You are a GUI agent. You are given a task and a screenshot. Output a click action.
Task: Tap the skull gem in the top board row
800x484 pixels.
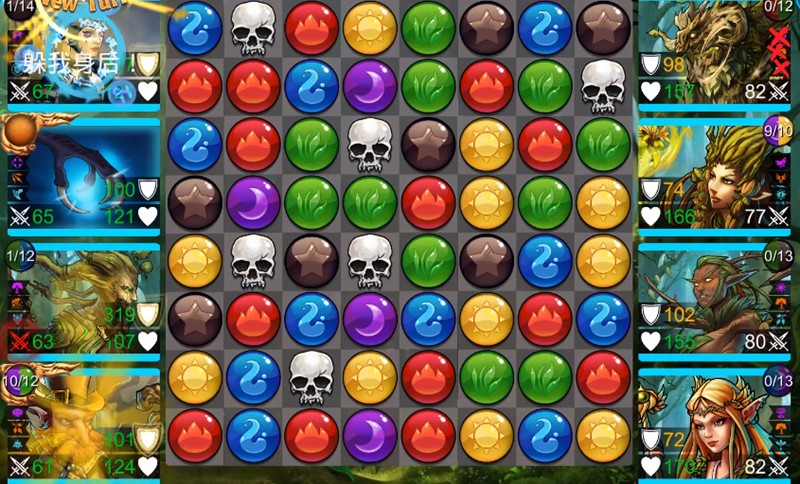[x=253, y=28]
